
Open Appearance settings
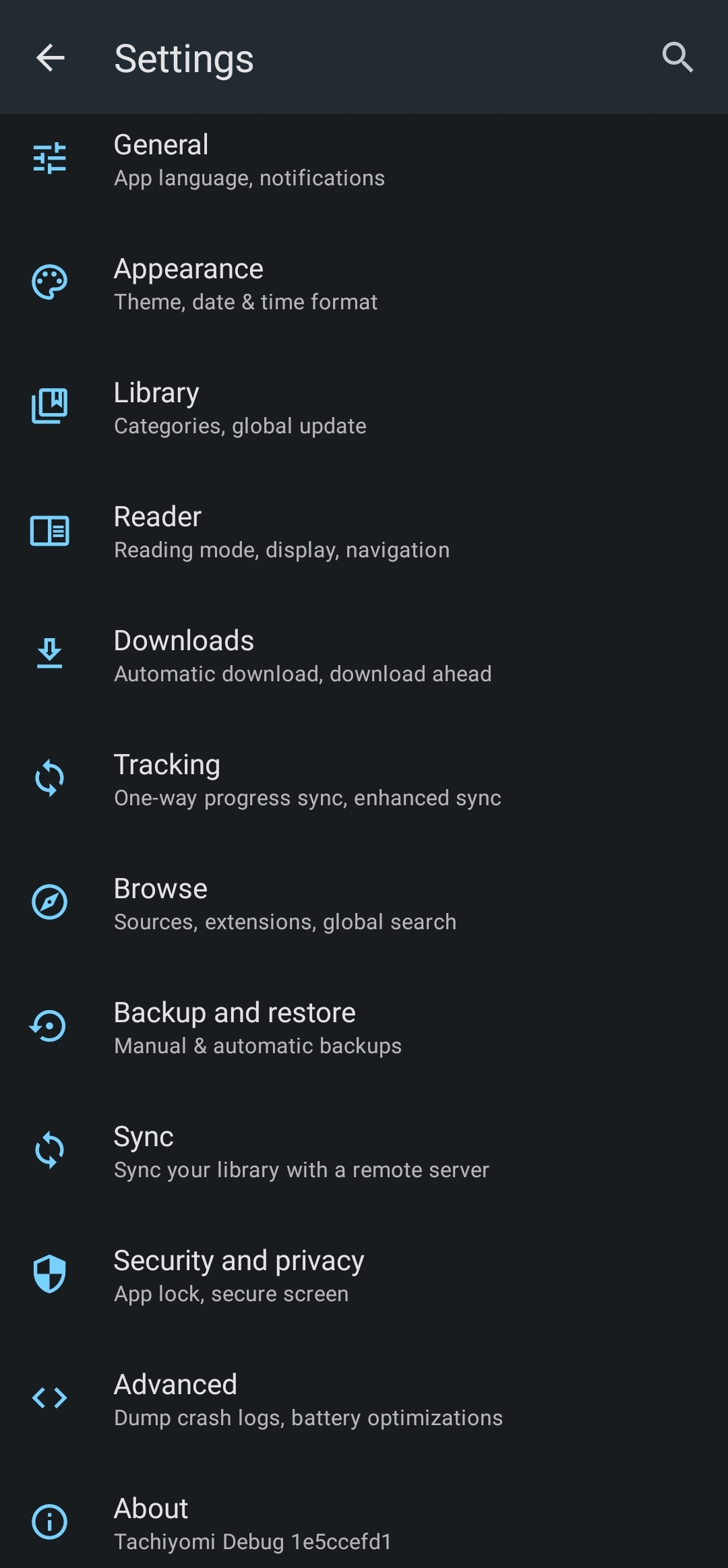(364, 284)
